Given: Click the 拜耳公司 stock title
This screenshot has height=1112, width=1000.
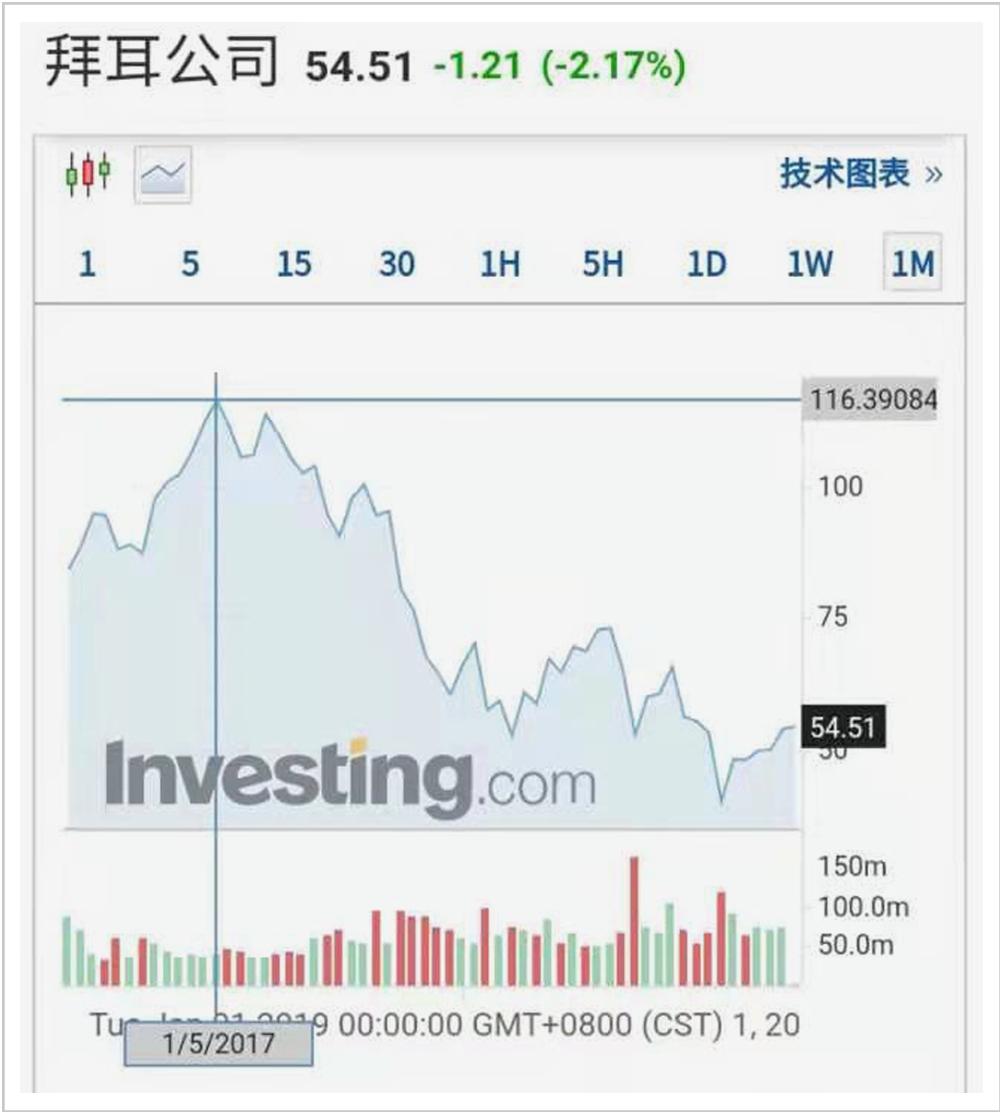Looking at the screenshot, I should (160, 61).
